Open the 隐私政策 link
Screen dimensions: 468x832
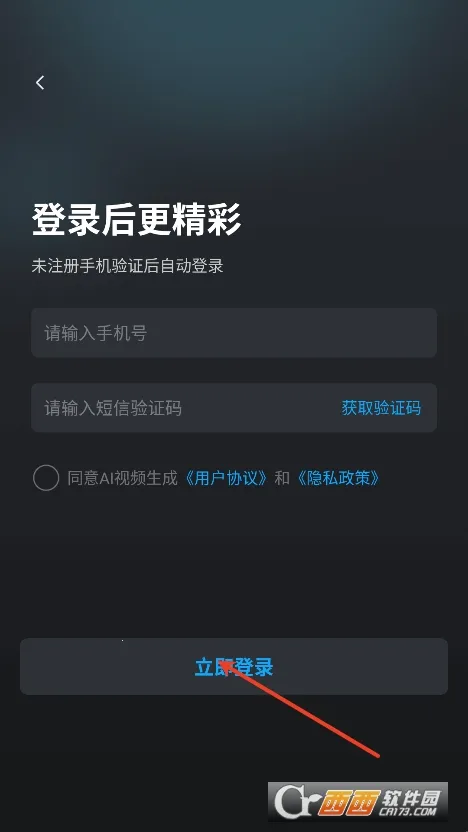pyautogui.click(x=337, y=478)
